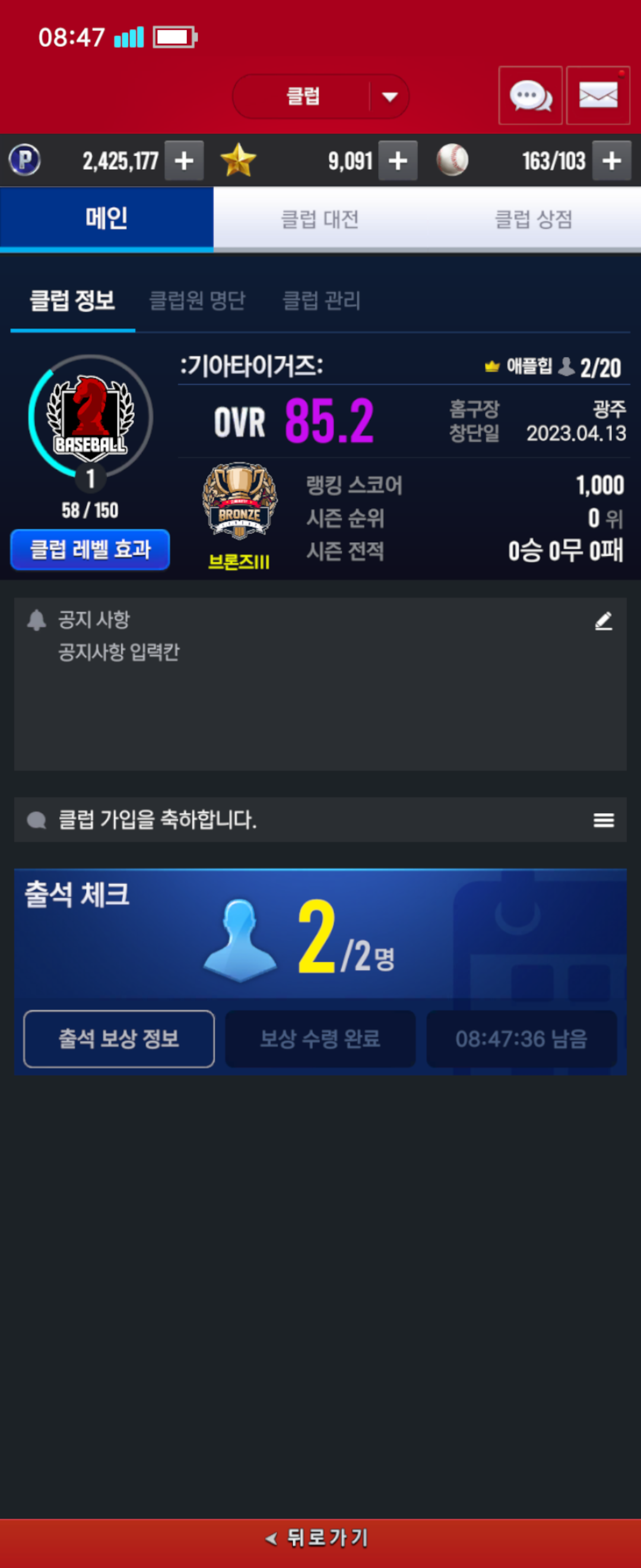Image resolution: width=641 pixels, height=1568 pixels.
Task: Switch to the 클럽 상점 tab
Action: pyautogui.click(x=534, y=219)
